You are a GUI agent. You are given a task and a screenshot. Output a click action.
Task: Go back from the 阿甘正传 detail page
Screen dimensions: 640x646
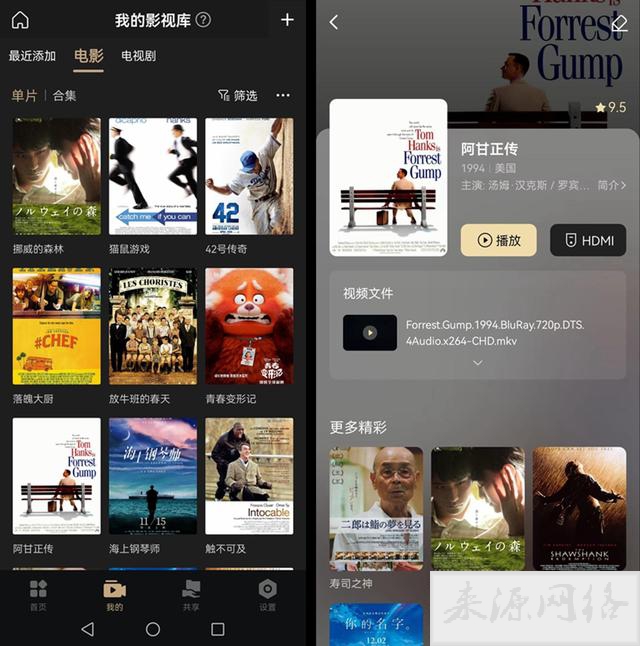[x=334, y=22]
